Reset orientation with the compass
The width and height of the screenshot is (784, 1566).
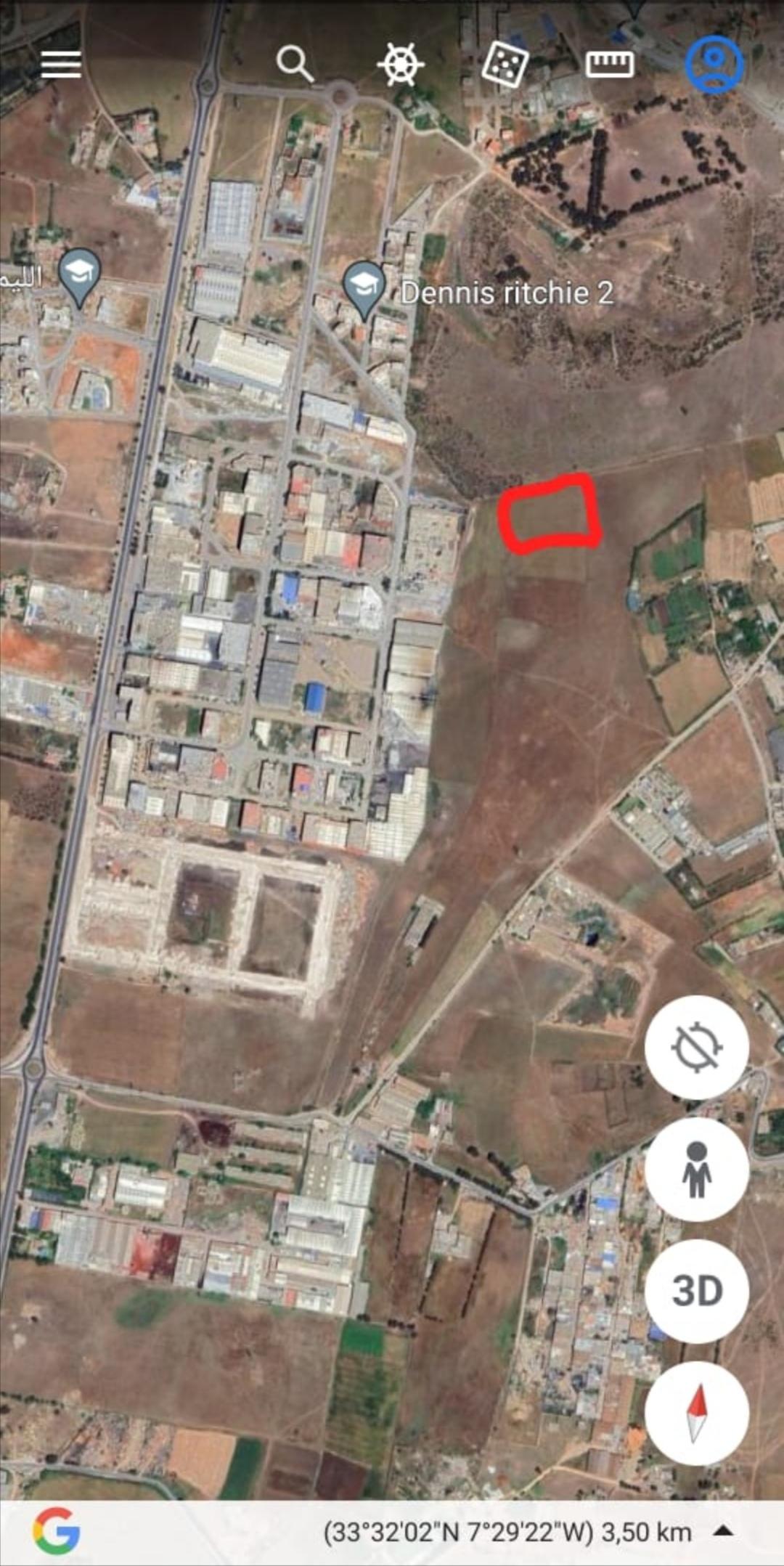(x=697, y=1413)
